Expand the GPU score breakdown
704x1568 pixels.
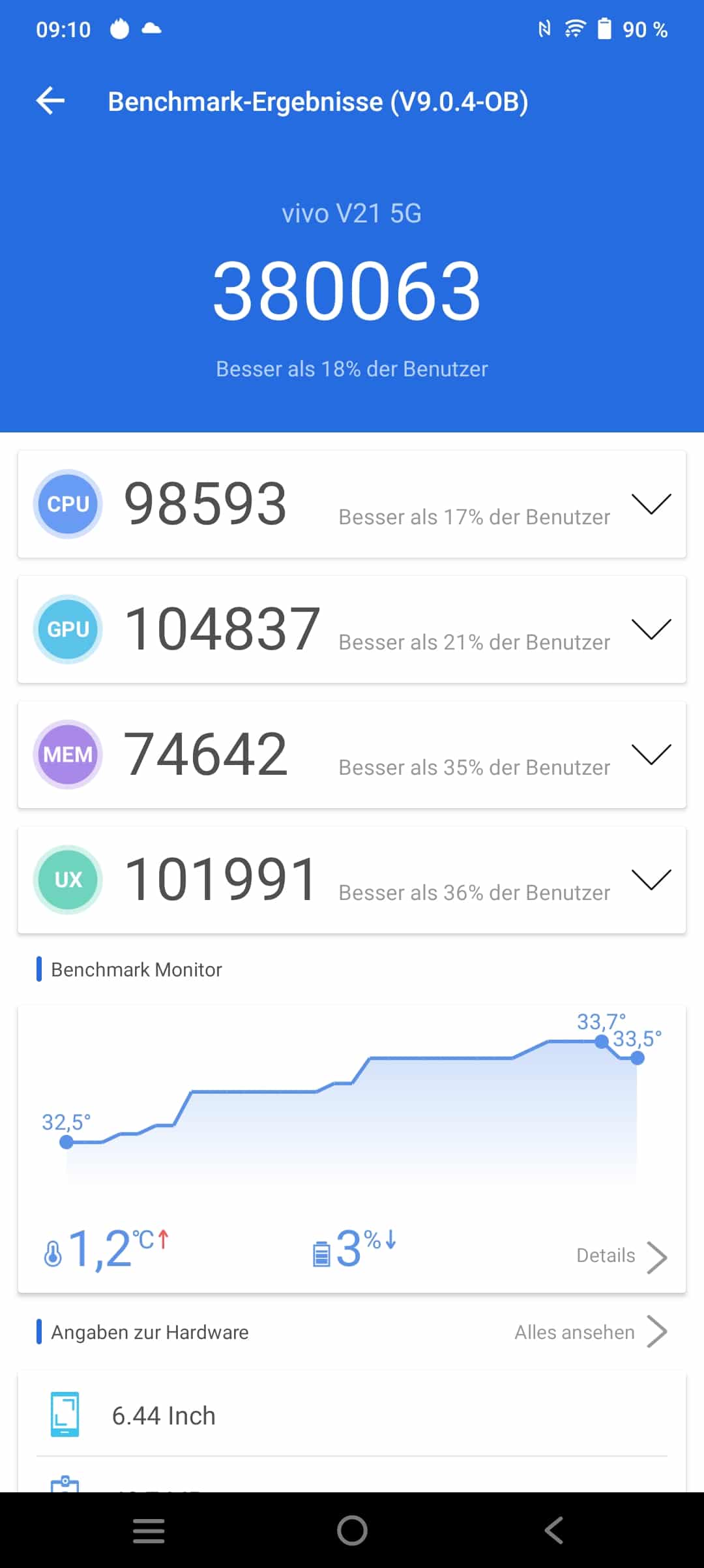coord(651,629)
